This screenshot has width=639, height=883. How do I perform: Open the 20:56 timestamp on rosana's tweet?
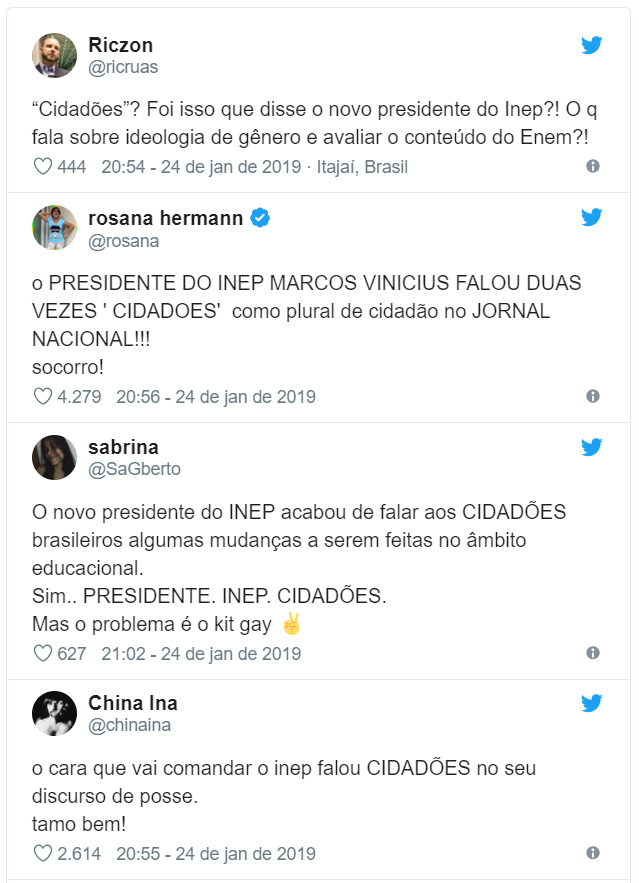click(x=216, y=396)
